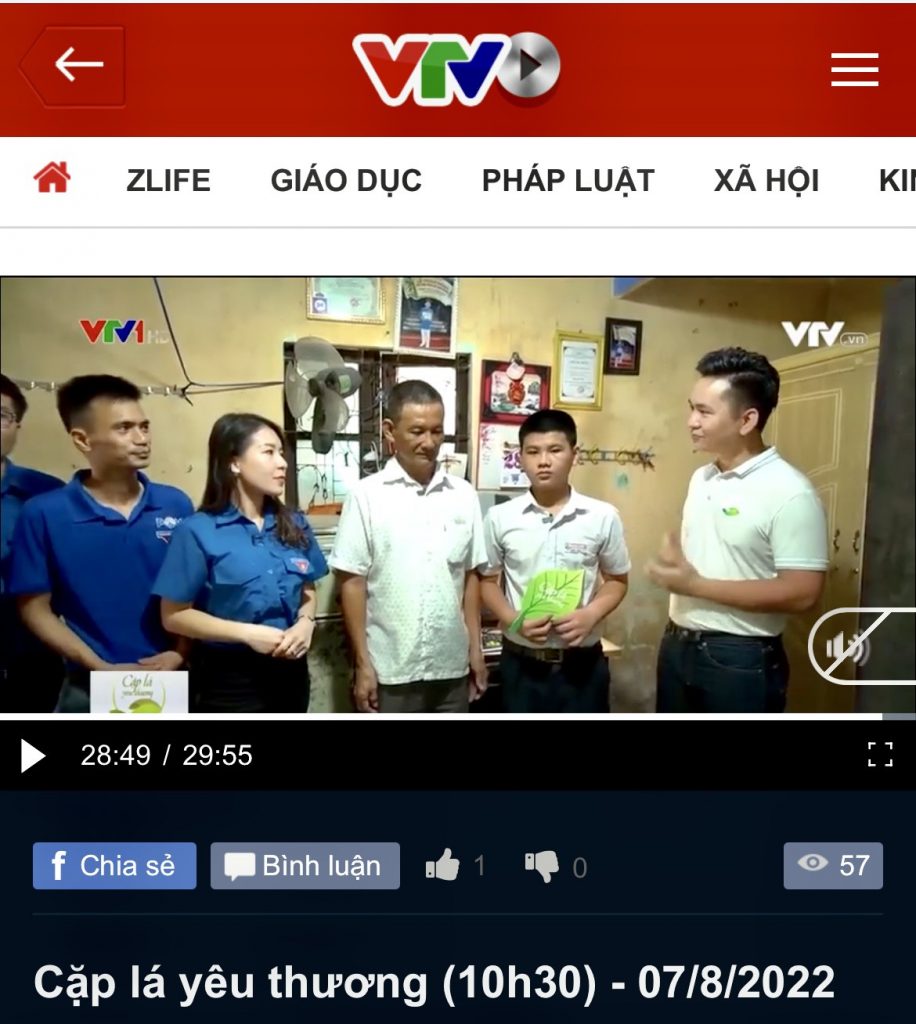
Task: Switch to XÃ HỘI category
Action: (x=766, y=181)
